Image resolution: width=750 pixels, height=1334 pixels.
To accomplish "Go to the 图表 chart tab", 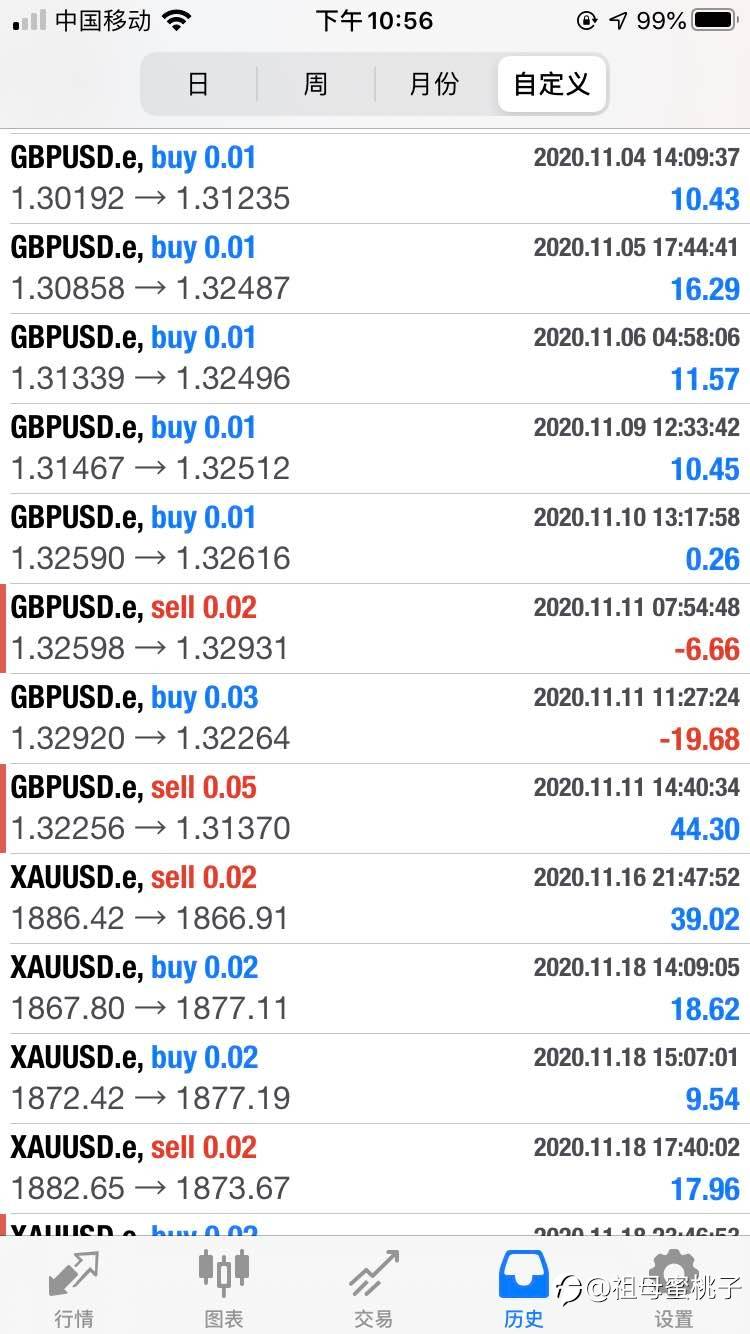I will click(224, 1288).
